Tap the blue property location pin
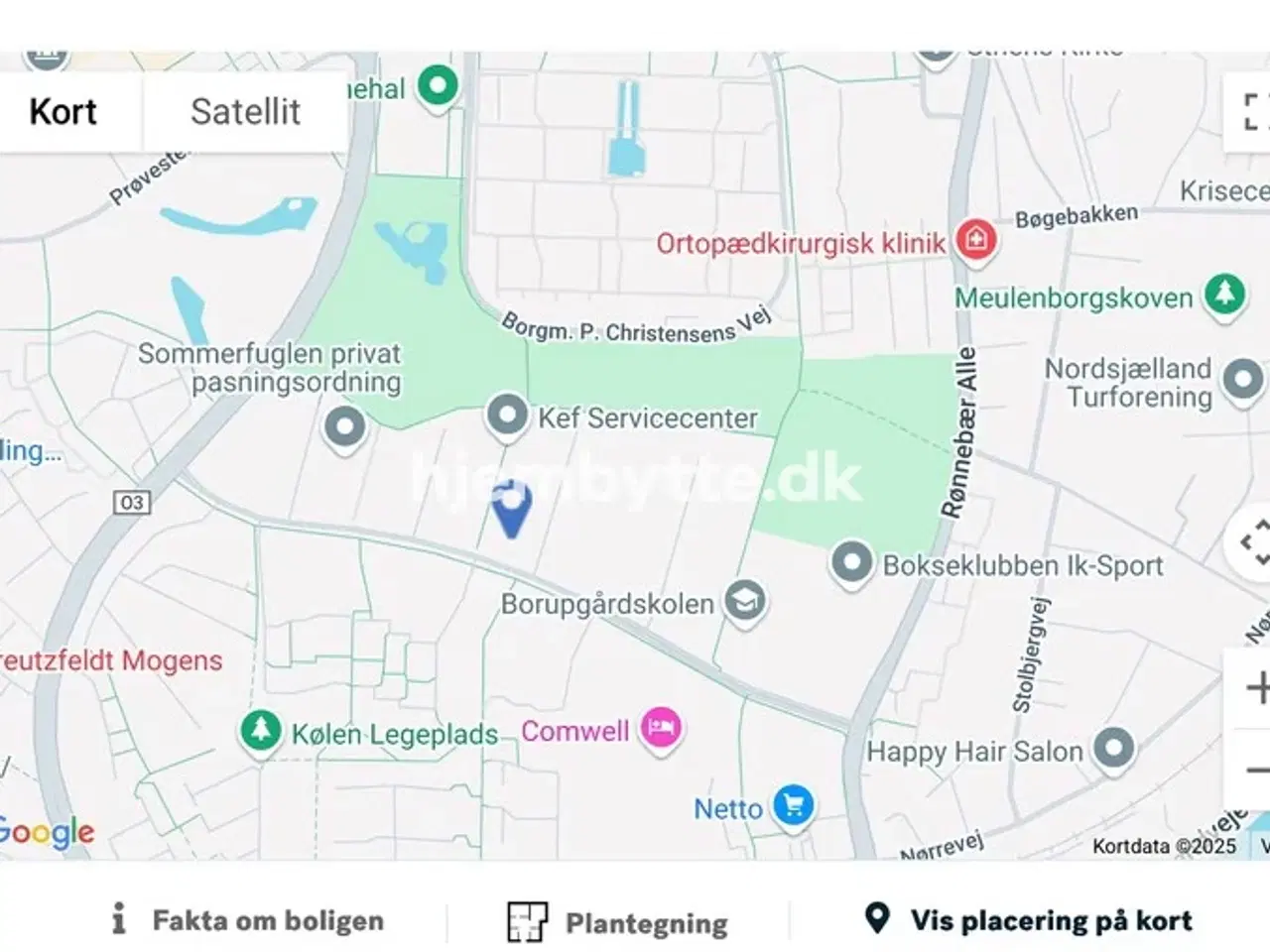Screen dimensions: 1270x952 click(512, 513)
